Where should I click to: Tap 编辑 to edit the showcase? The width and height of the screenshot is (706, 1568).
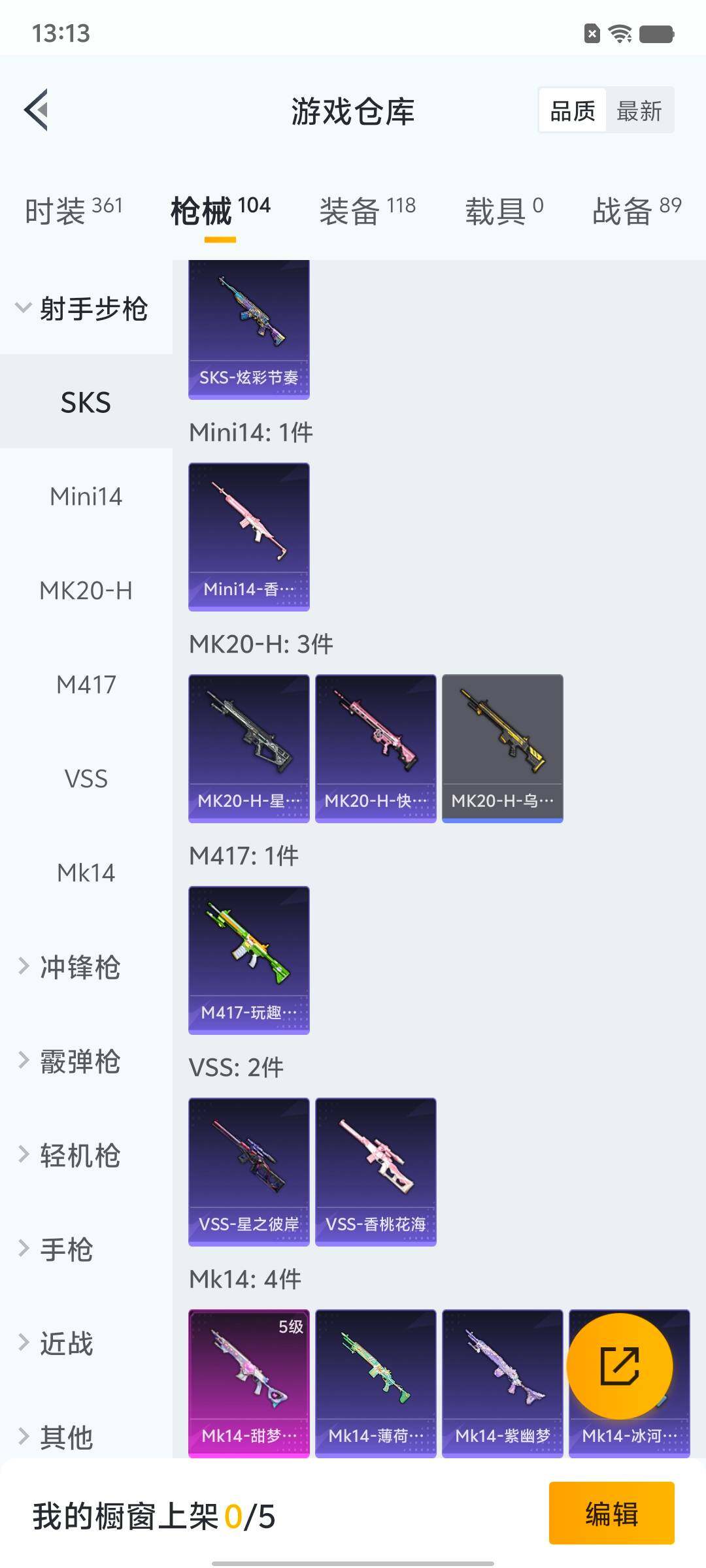pyautogui.click(x=611, y=1513)
